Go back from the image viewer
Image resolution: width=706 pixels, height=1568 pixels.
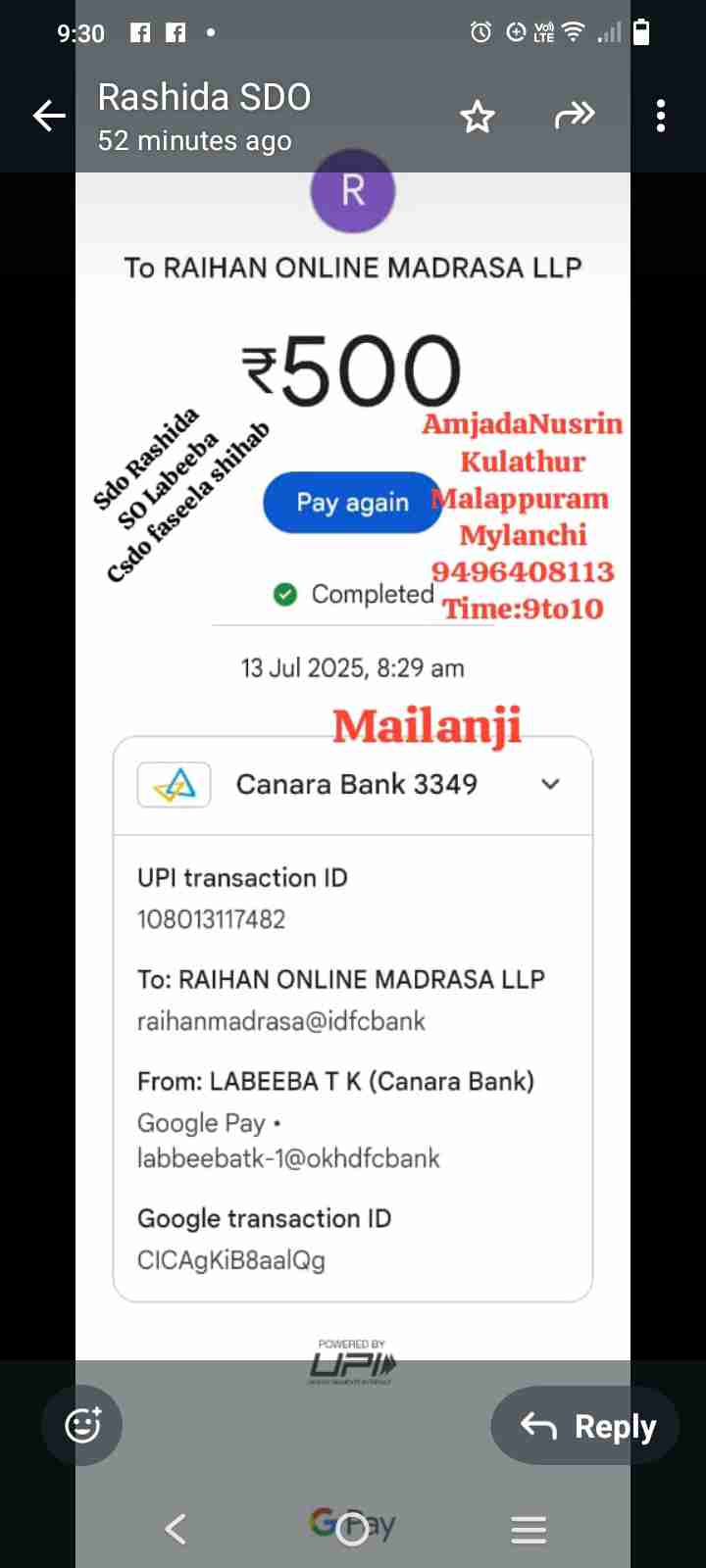click(x=49, y=116)
